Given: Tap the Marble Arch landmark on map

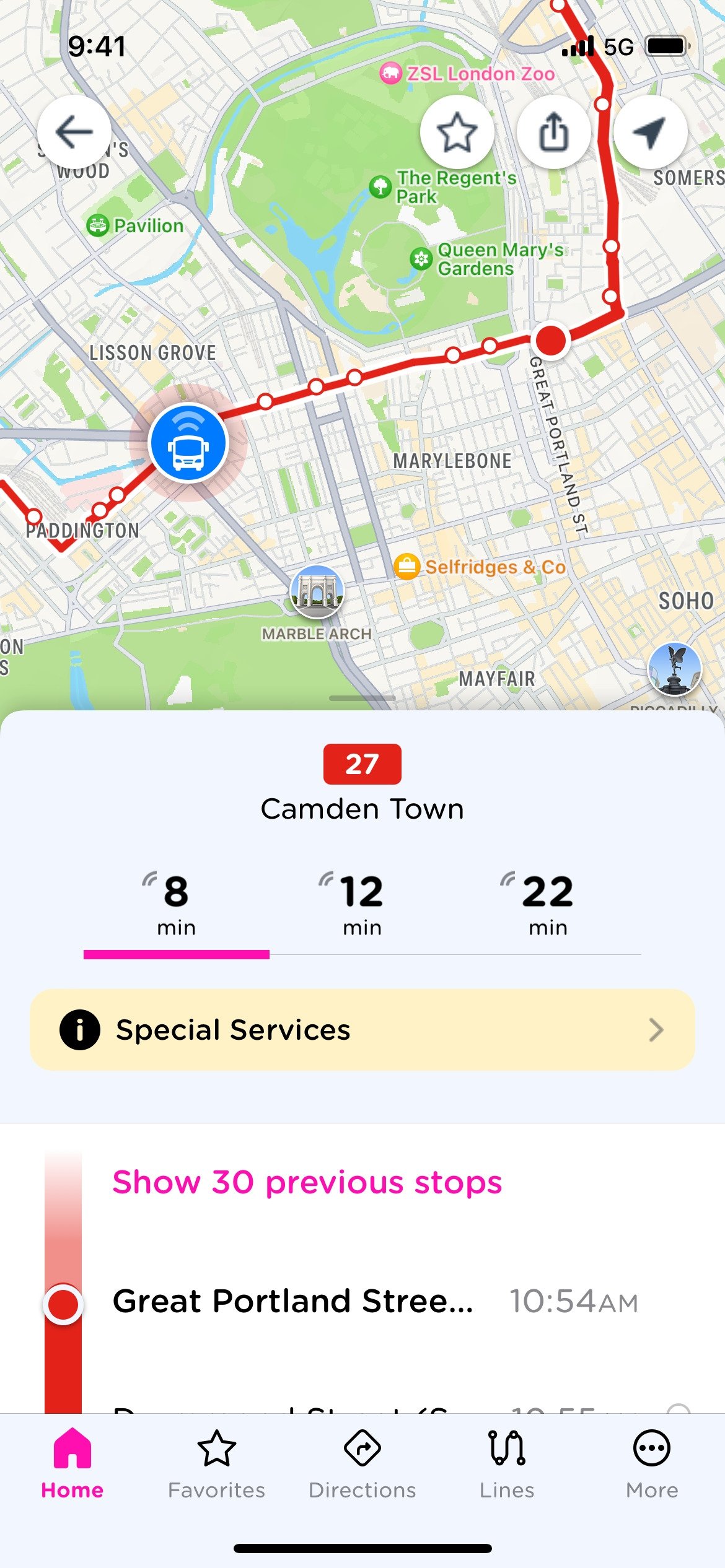Looking at the screenshot, I should (x=317, y=592).
